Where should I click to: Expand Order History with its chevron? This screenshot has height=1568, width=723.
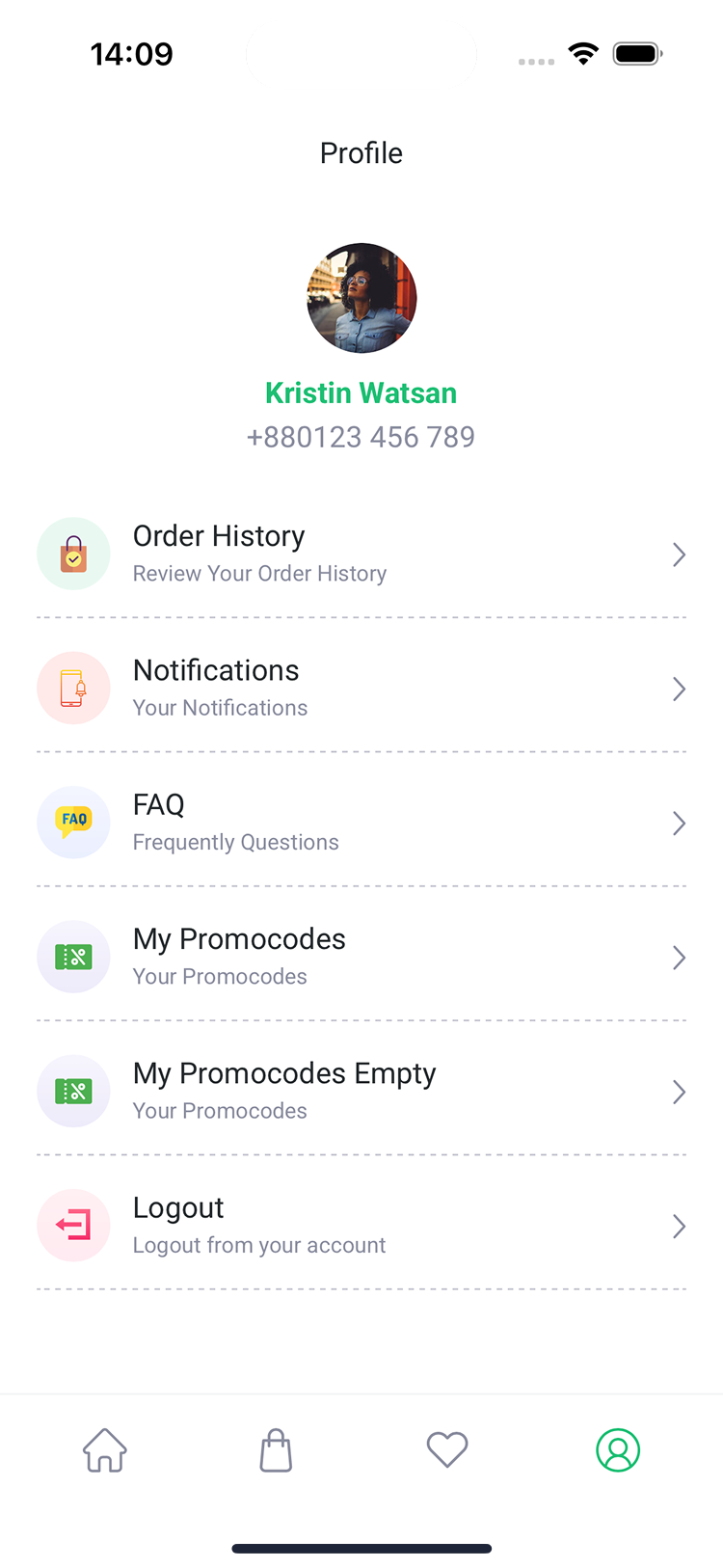click(679, 554)
